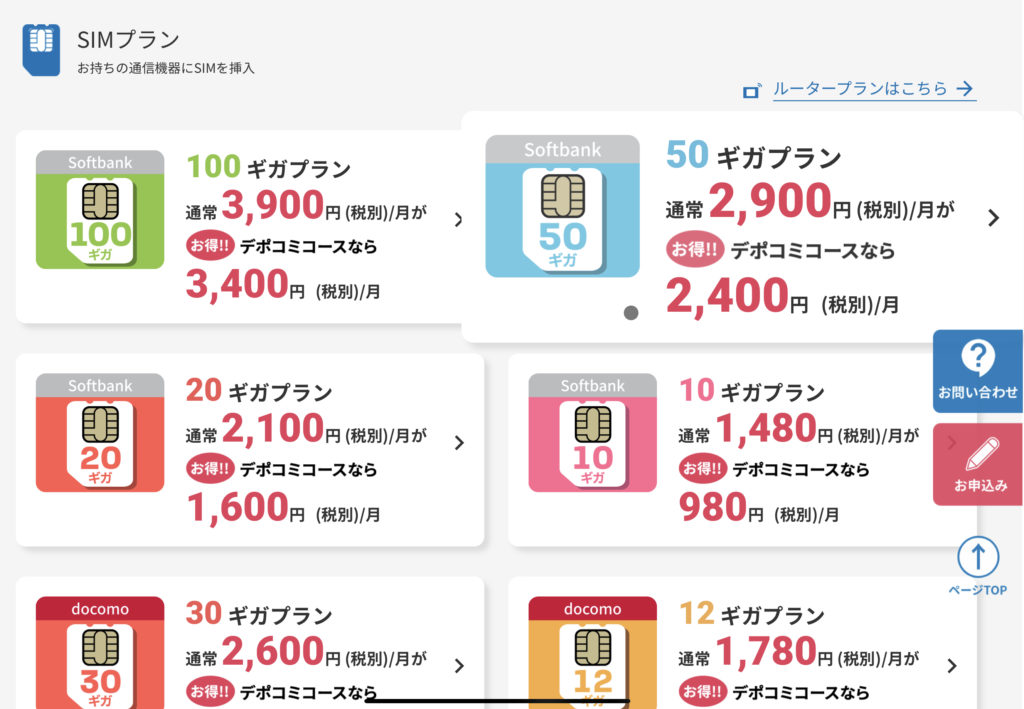View the Softbank 20ギガプラン card
This screenshot has width=1024, height=709.
pos(250,450)
